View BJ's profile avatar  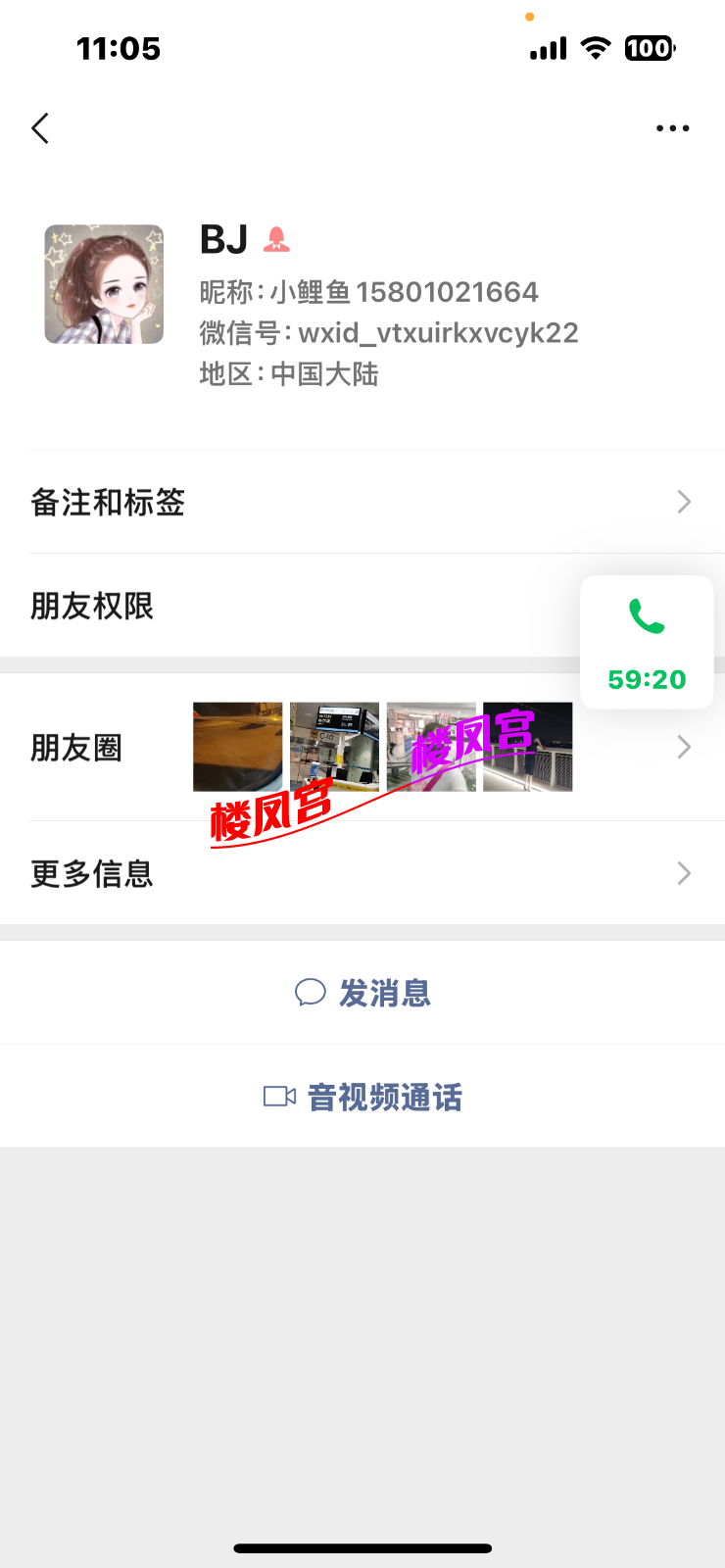point(104,284)
